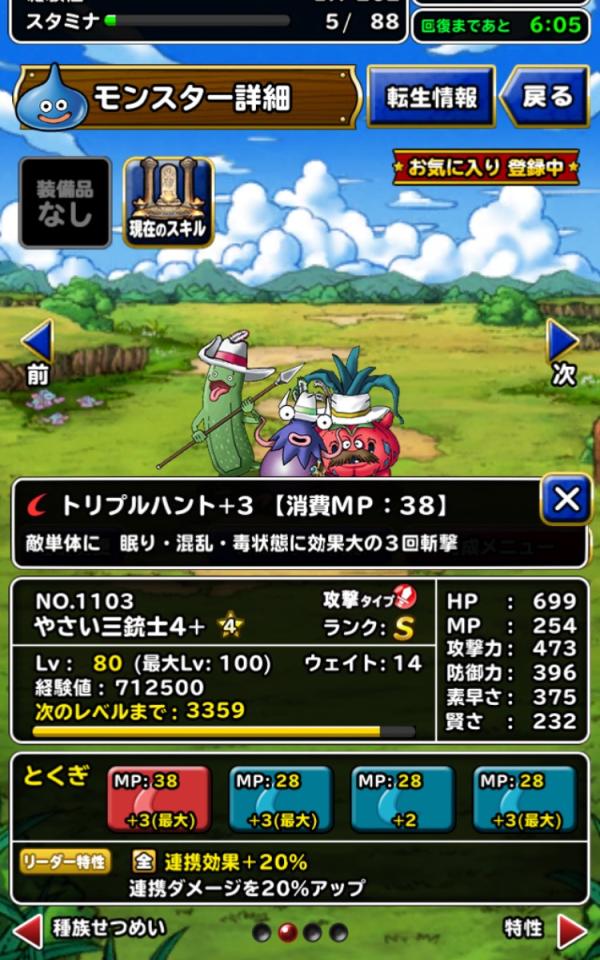Select the MP:28 +2 skill

pos(402,799)
